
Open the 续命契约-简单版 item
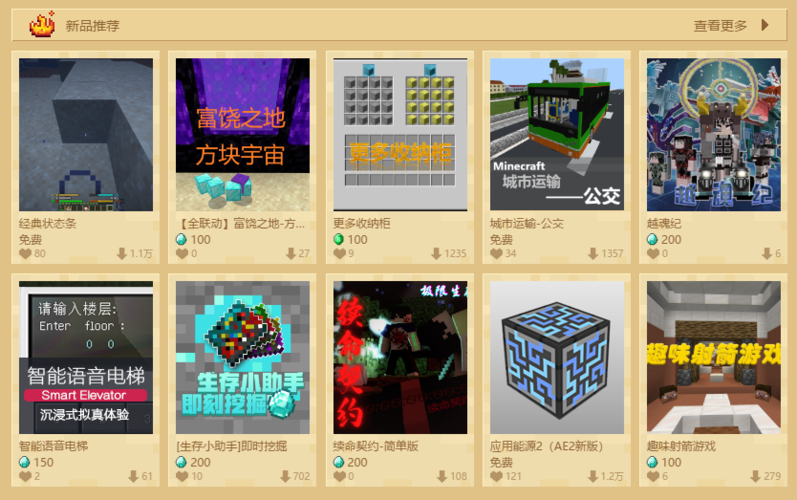point(400,357)
